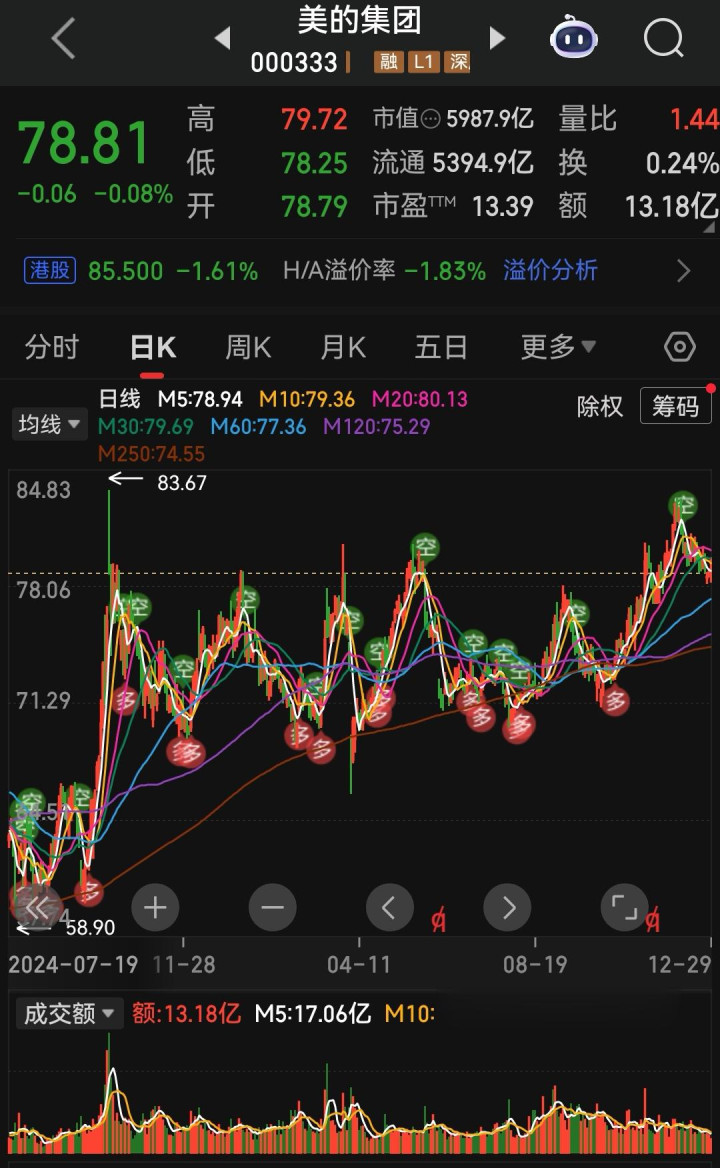The width and height of the screenshot is (720, 1168).
Task: Open chart settings hexagon icon
Action: pyautogui.click(x=679, y=347)
